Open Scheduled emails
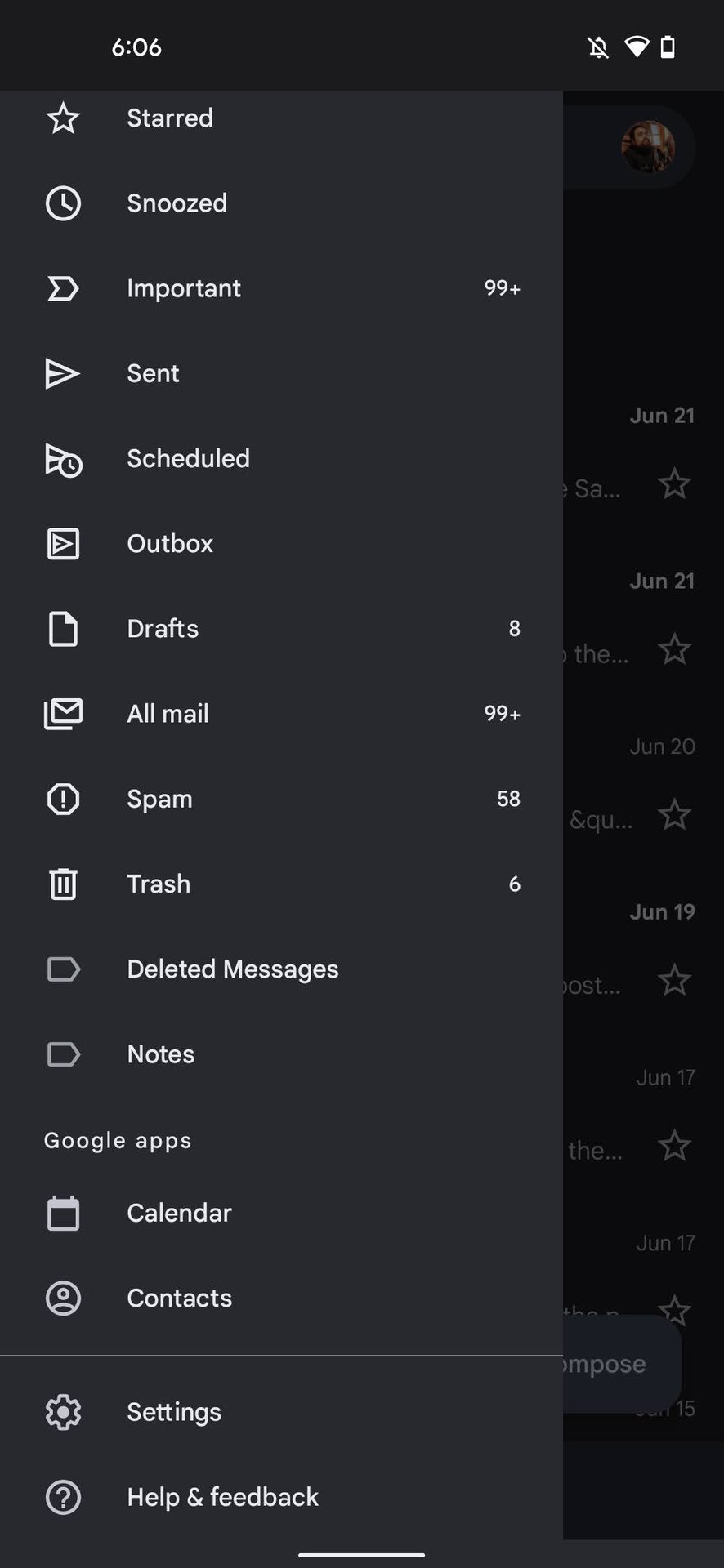This screenshot has width=724, height=1568. 188,458
